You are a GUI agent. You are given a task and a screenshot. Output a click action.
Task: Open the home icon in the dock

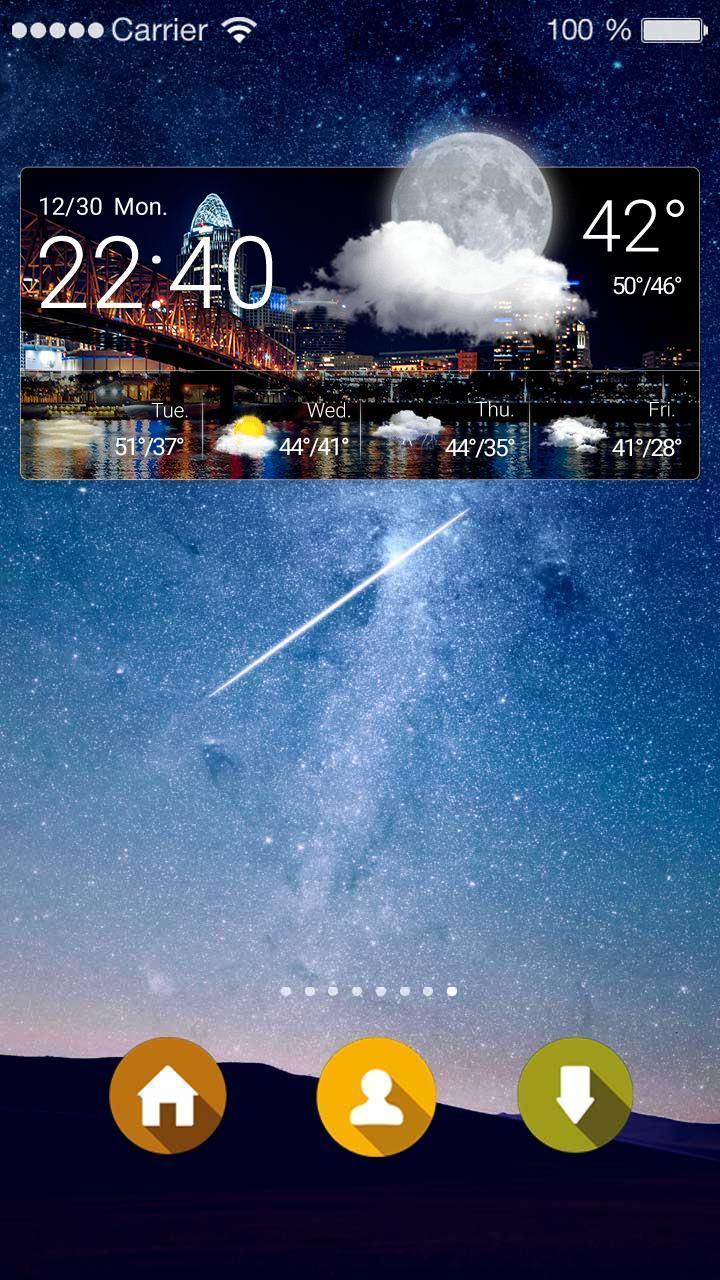[x=167, y=1096]
